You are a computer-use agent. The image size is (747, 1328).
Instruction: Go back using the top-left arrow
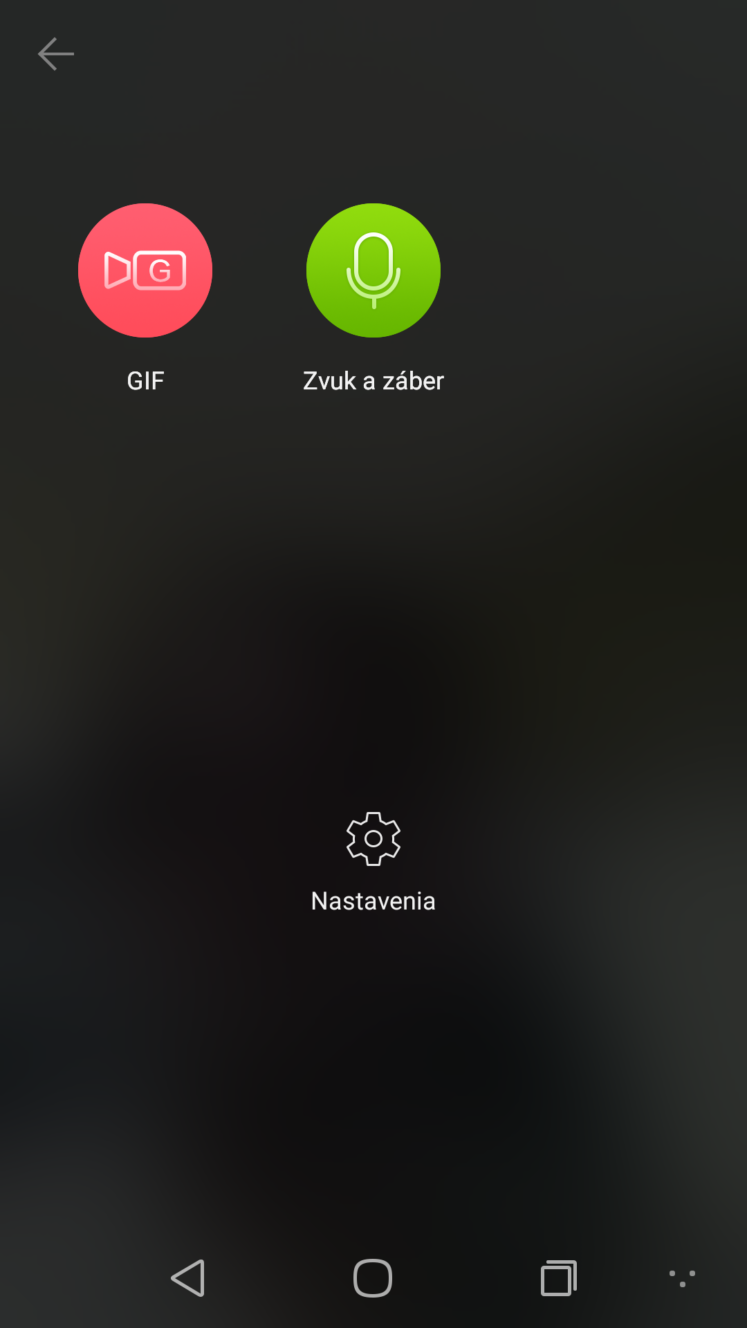pos(56,54)
